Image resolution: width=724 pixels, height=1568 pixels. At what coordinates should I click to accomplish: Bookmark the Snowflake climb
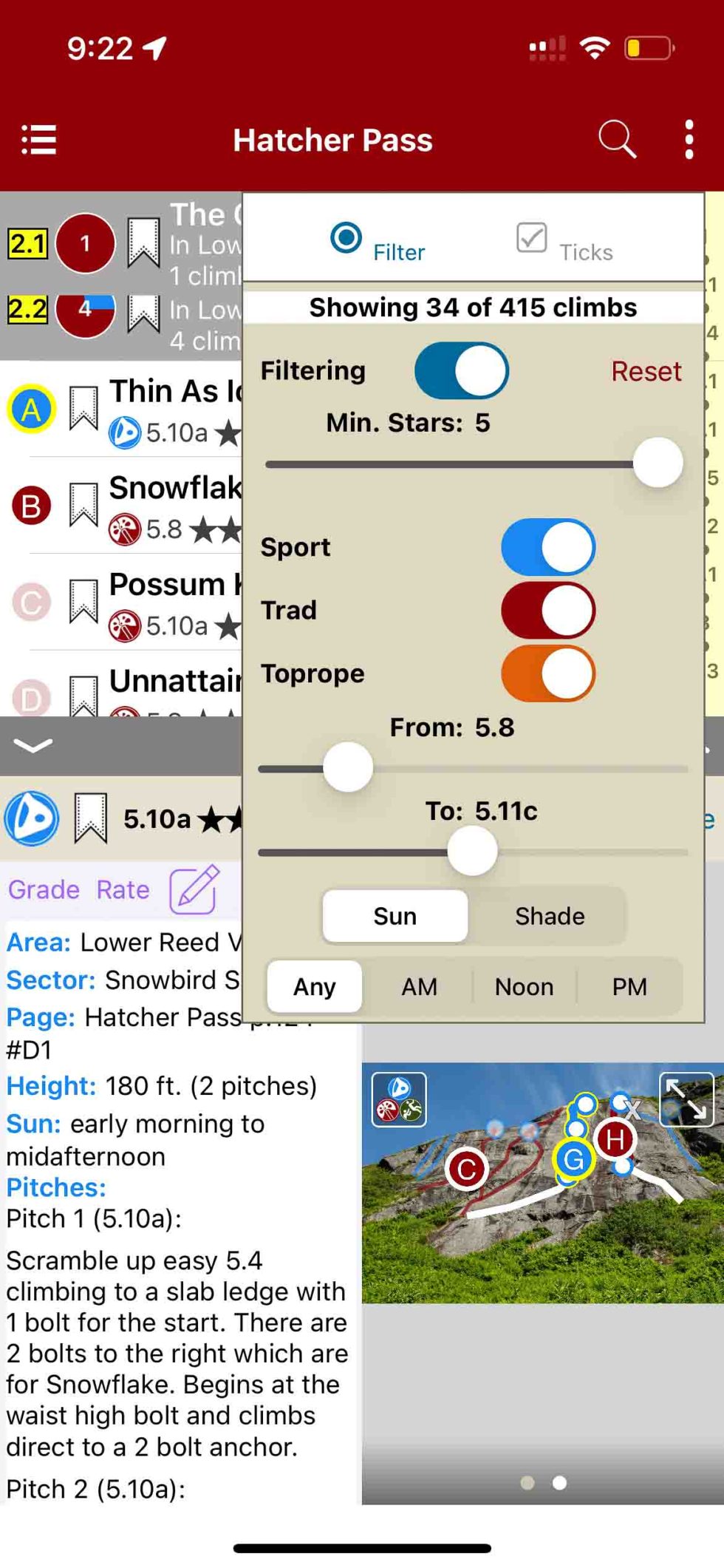[x=83, y=505]
